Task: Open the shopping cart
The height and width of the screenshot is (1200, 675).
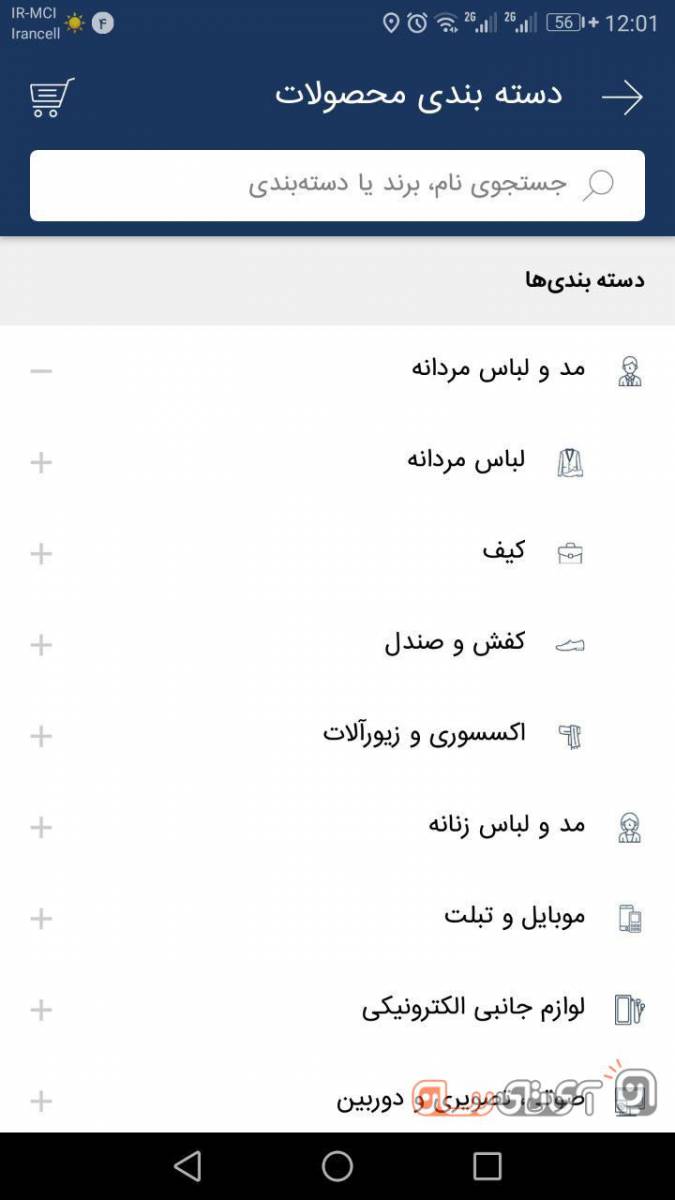Action: point(52,97)
